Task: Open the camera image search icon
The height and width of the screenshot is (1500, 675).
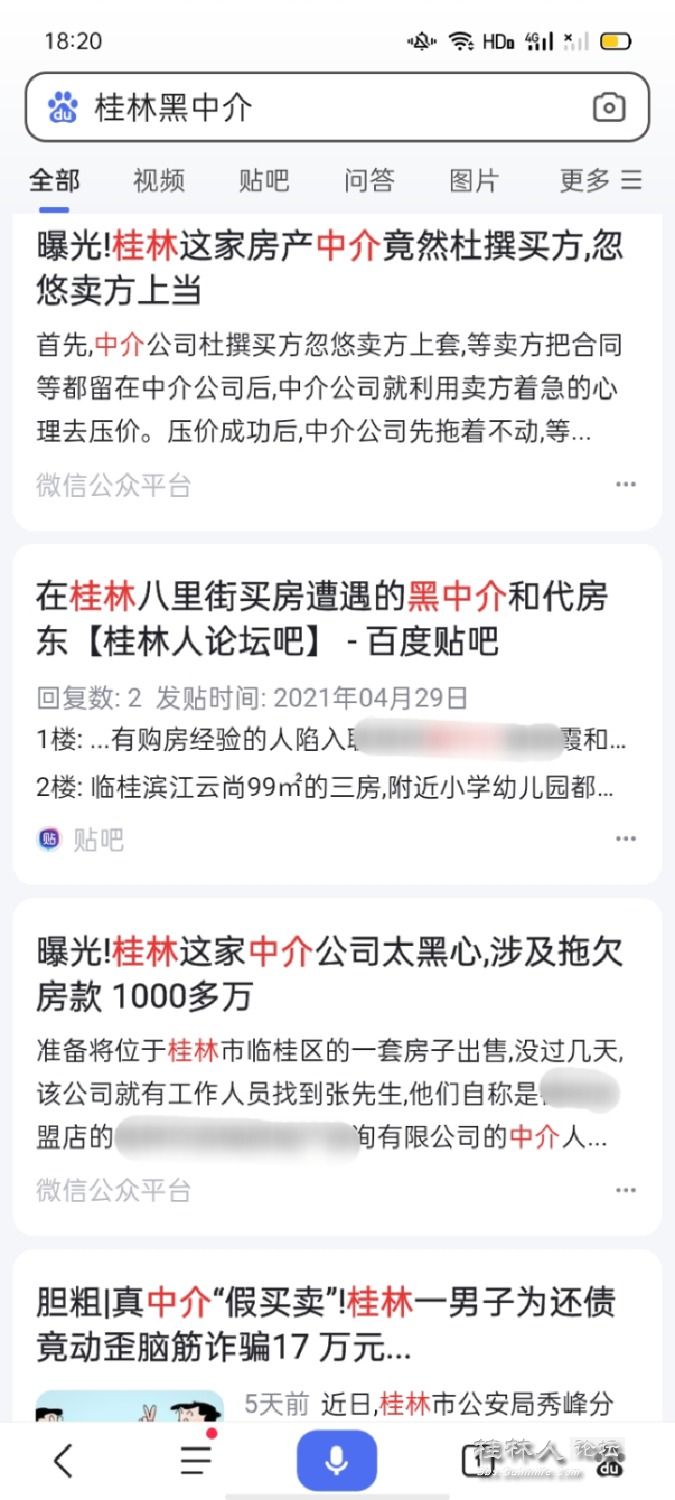Action: point(609,108)
